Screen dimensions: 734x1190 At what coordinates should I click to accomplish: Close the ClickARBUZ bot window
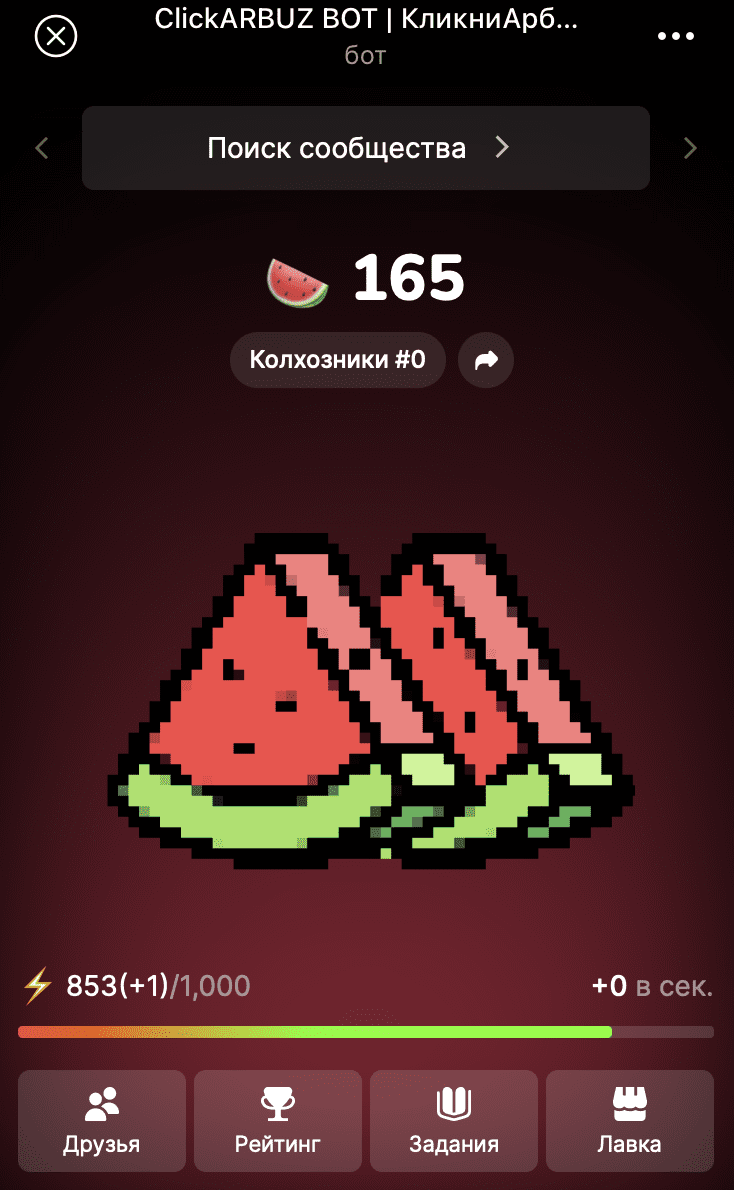[56, 37]
